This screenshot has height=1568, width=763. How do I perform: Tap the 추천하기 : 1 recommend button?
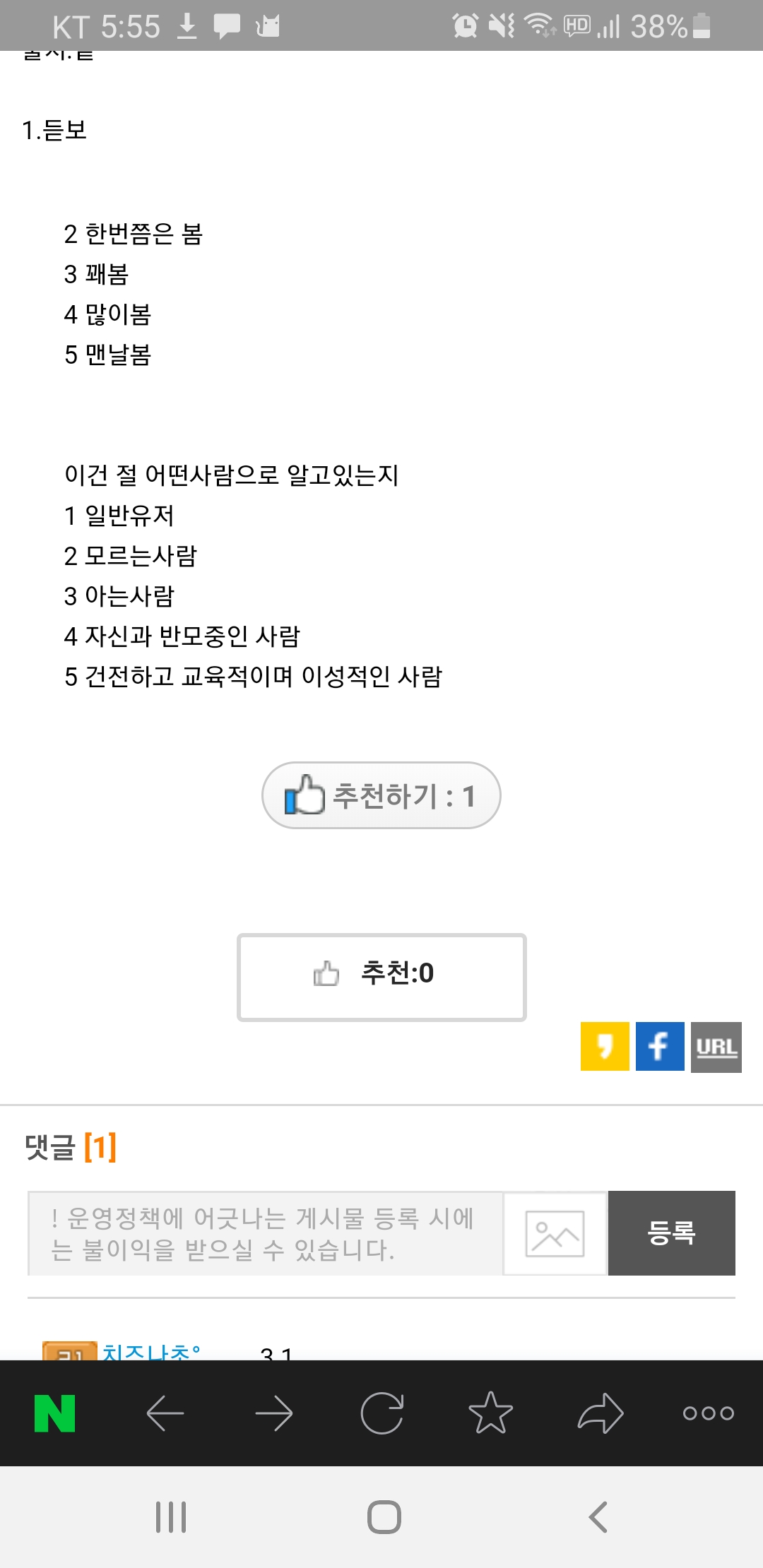coord(381,795)
